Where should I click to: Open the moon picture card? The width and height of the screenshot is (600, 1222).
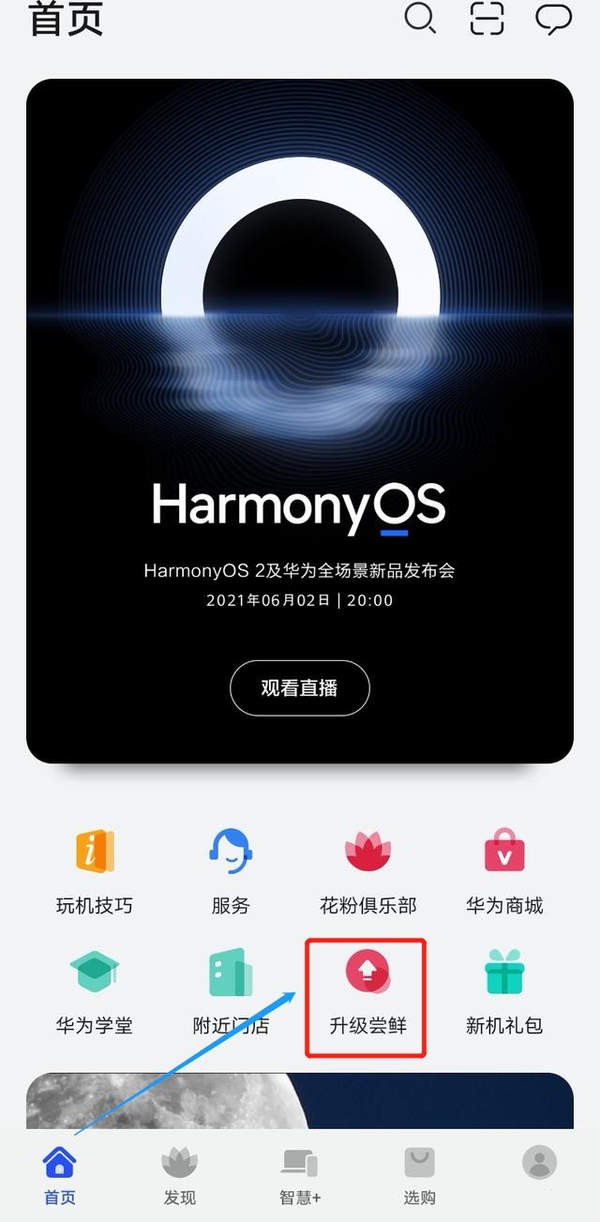300,1100
